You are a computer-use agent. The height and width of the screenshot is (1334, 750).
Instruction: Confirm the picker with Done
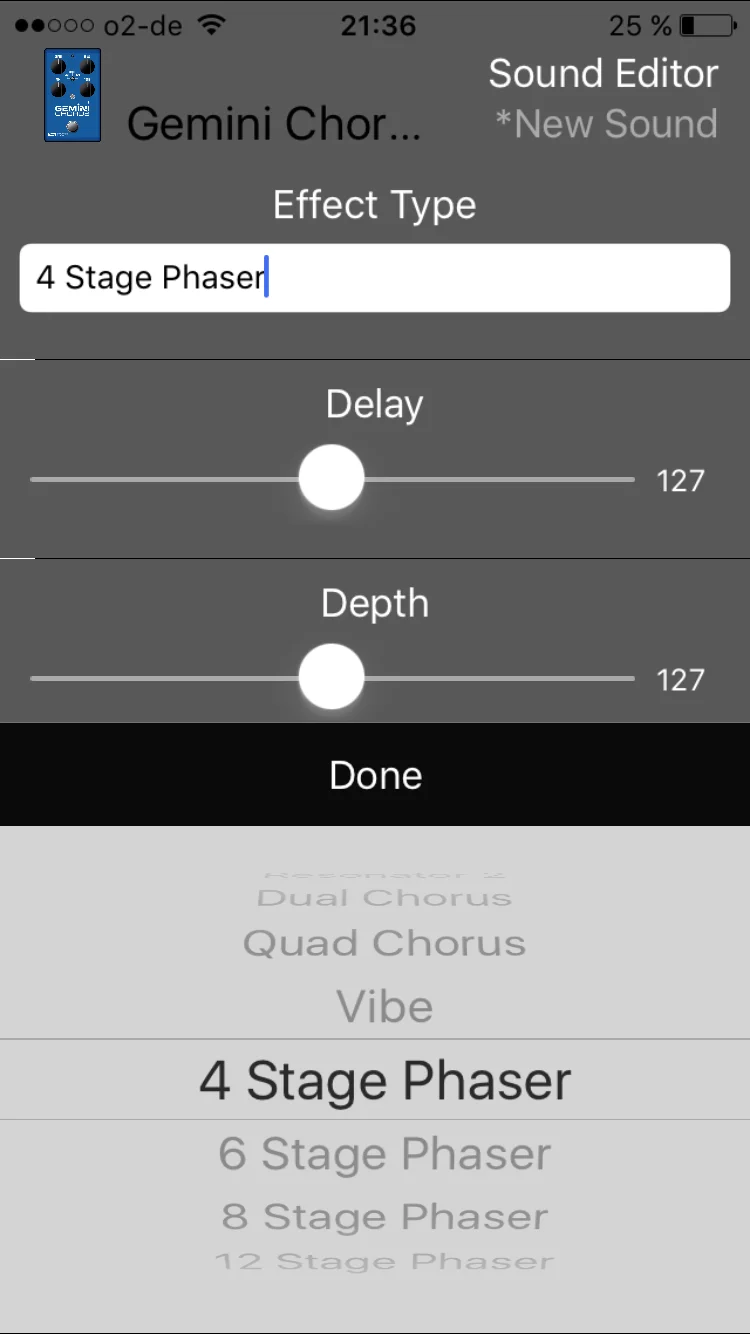pos(375,775)
